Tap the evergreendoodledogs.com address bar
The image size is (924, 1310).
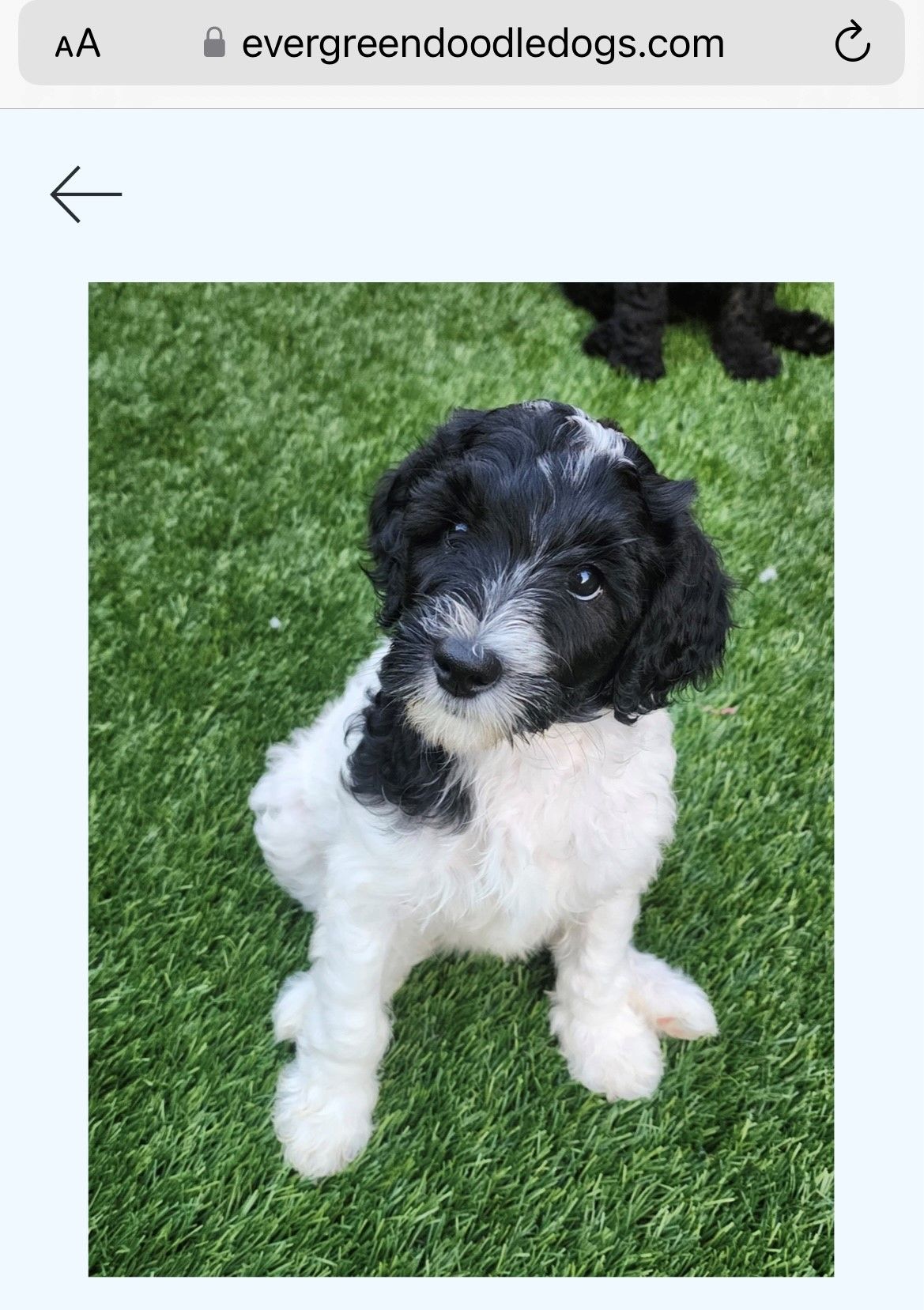point(482,43)
